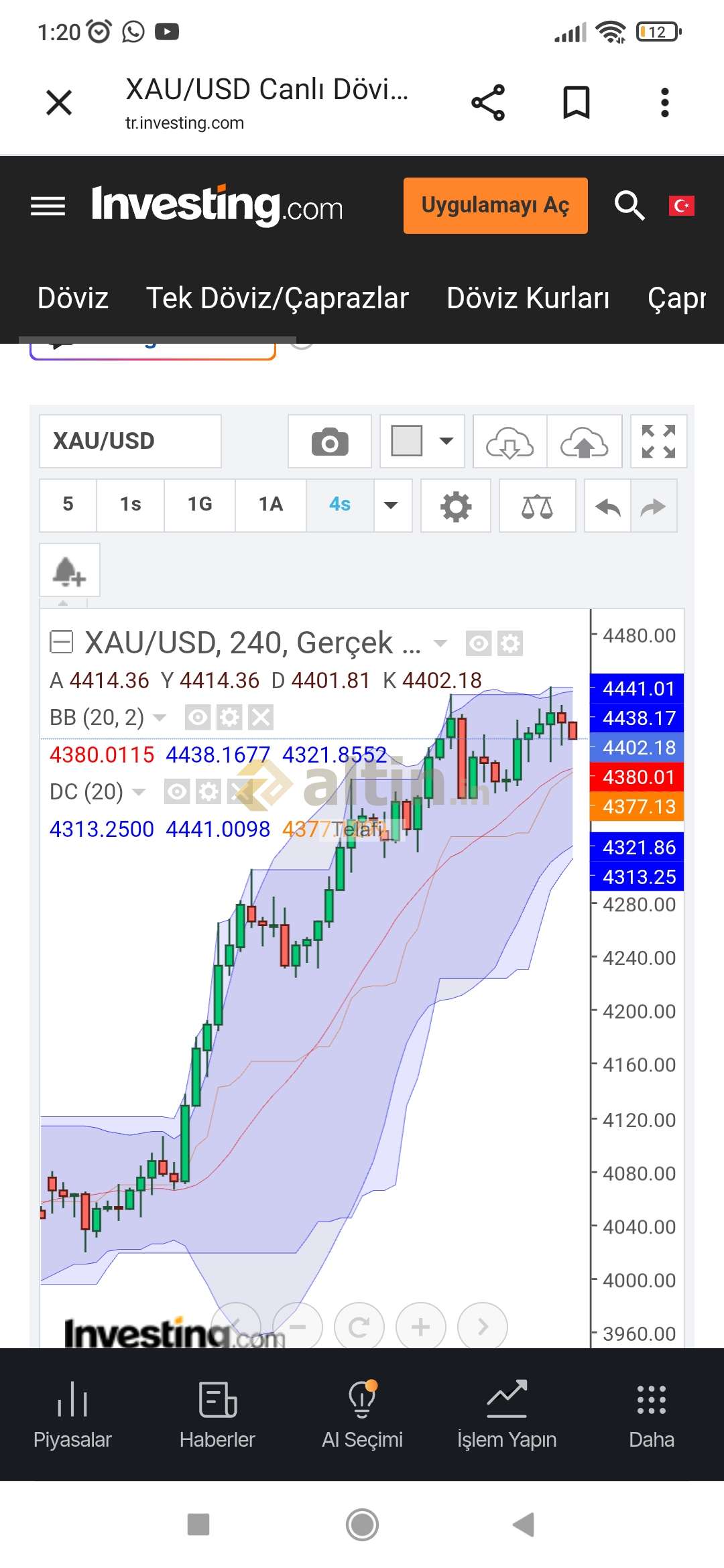This screenshot has width=724, height=1568.
Task: Tap the Uygulamayı Aç button
Action: [x=495, y=206]
